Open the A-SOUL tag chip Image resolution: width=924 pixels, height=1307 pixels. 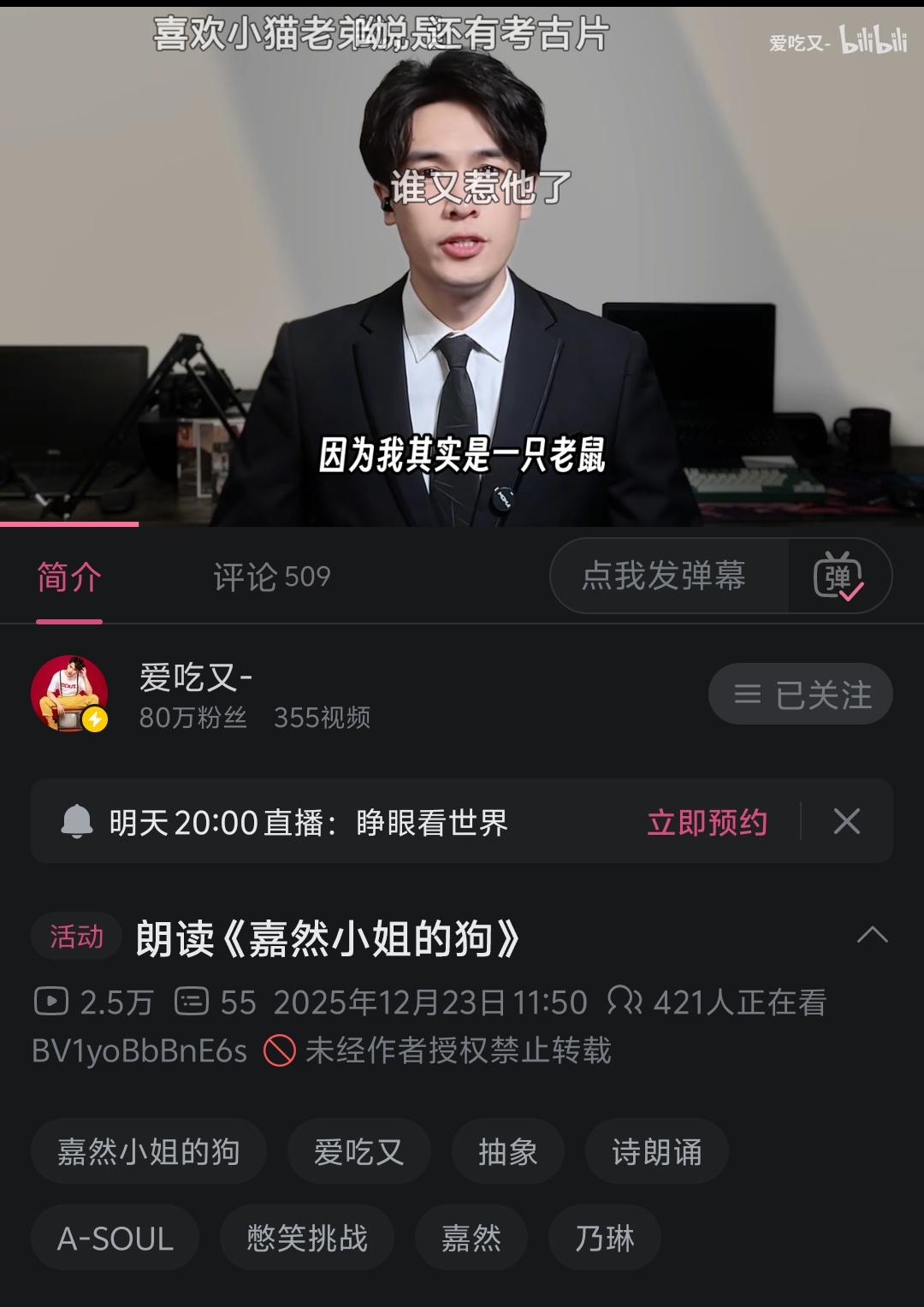point(115,1238)
